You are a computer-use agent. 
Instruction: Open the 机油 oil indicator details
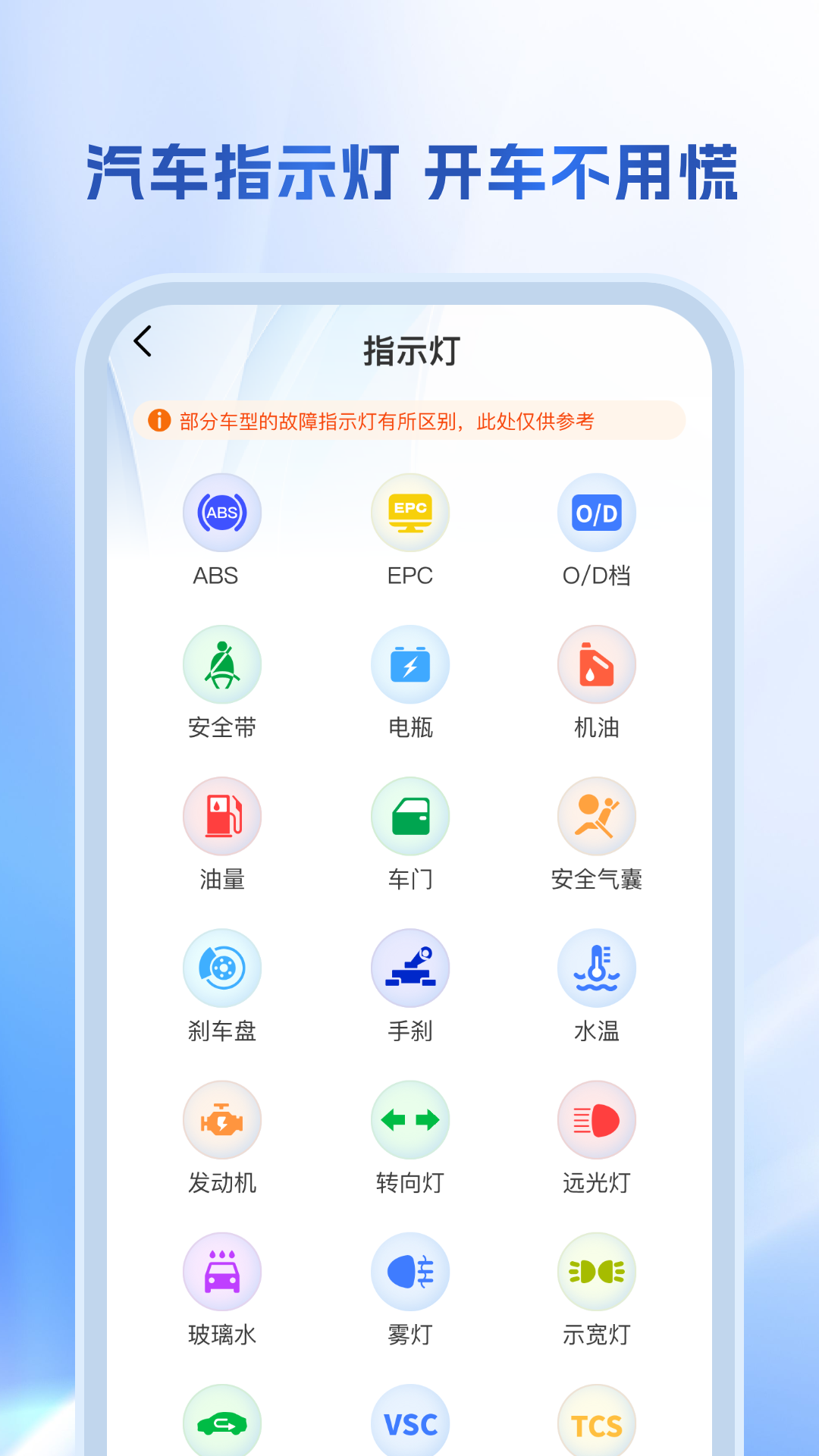click(x=597, y=664)
